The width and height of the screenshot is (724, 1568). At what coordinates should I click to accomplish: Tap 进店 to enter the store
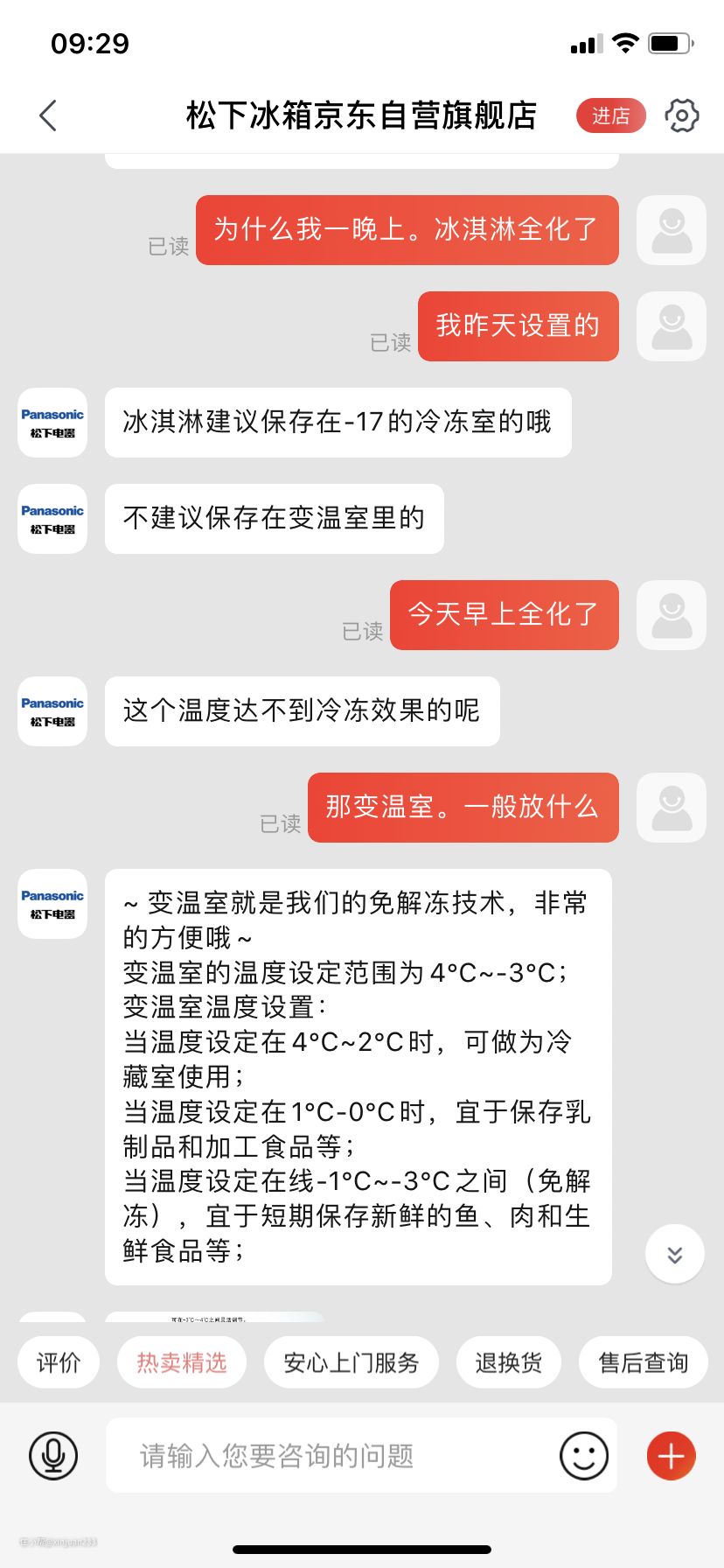[610, 115]
